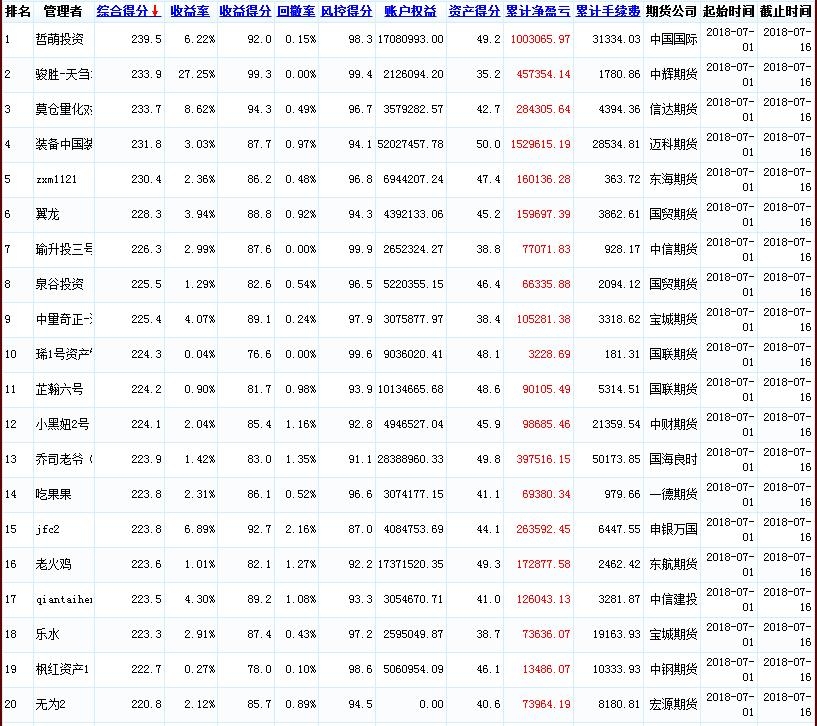The height and width of the screenshot is (726, 817).
Task: Open net profit 1003065.97 of 哲萌投资
Action: click(x=540, y=39)
